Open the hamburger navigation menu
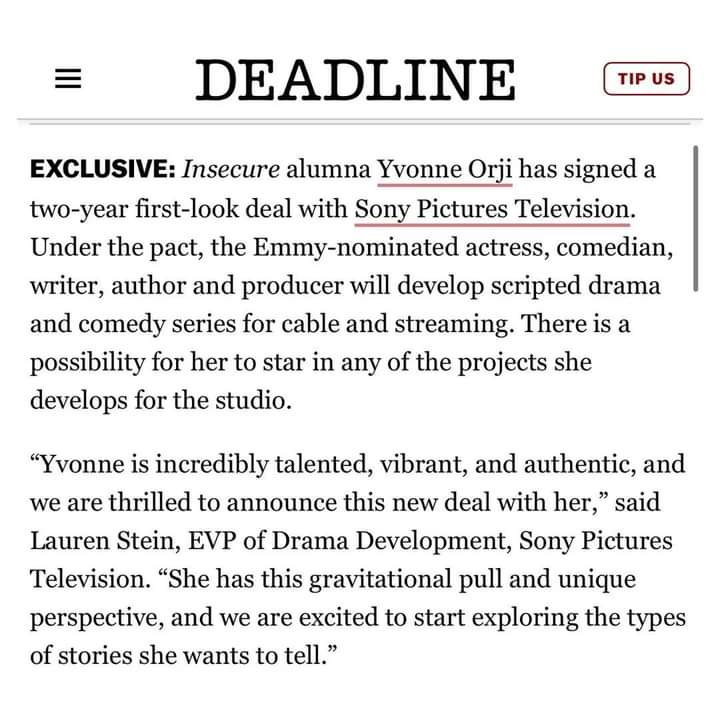This screenshot has width=720, height=720. [x=67, y=80]
